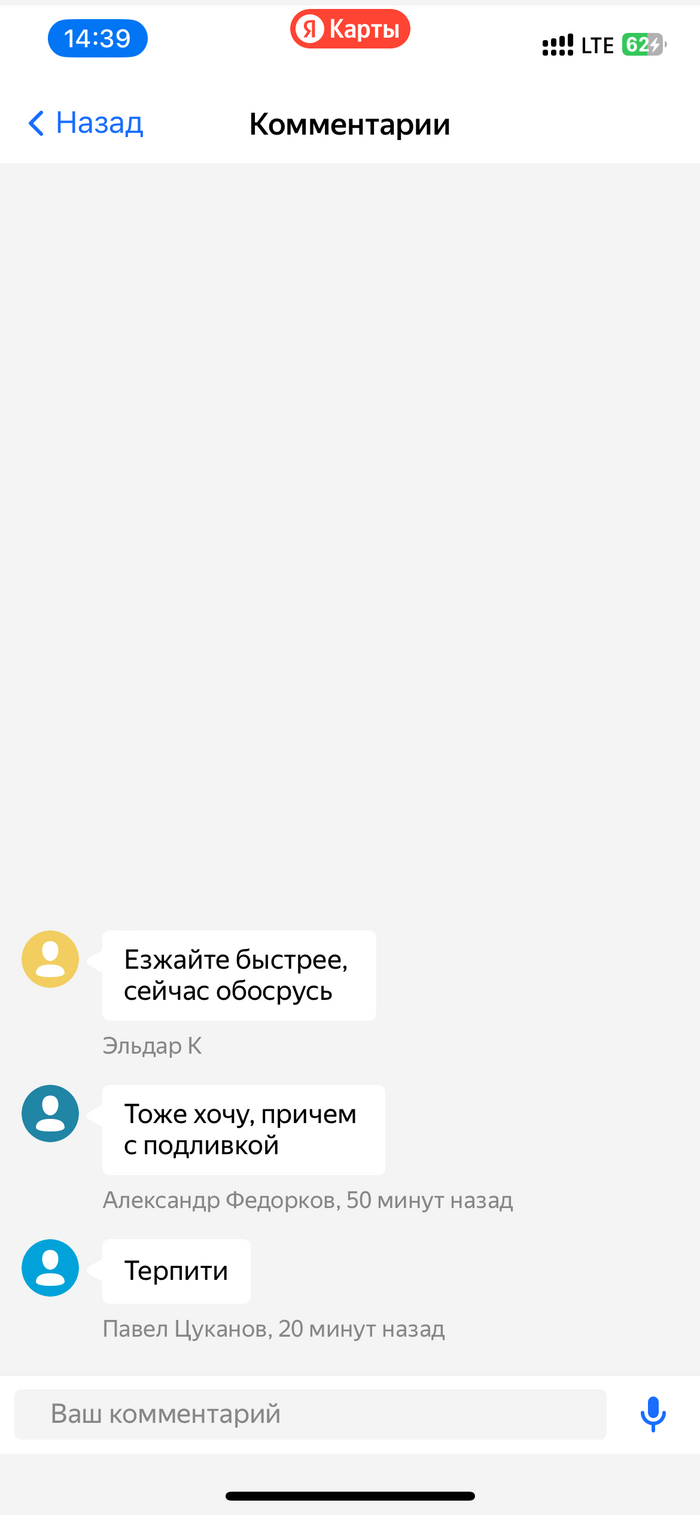The width and height of the screenshot is (700, 1515).
Task: Open Эльдар К's profile avatar
Action: coord(50,959)
